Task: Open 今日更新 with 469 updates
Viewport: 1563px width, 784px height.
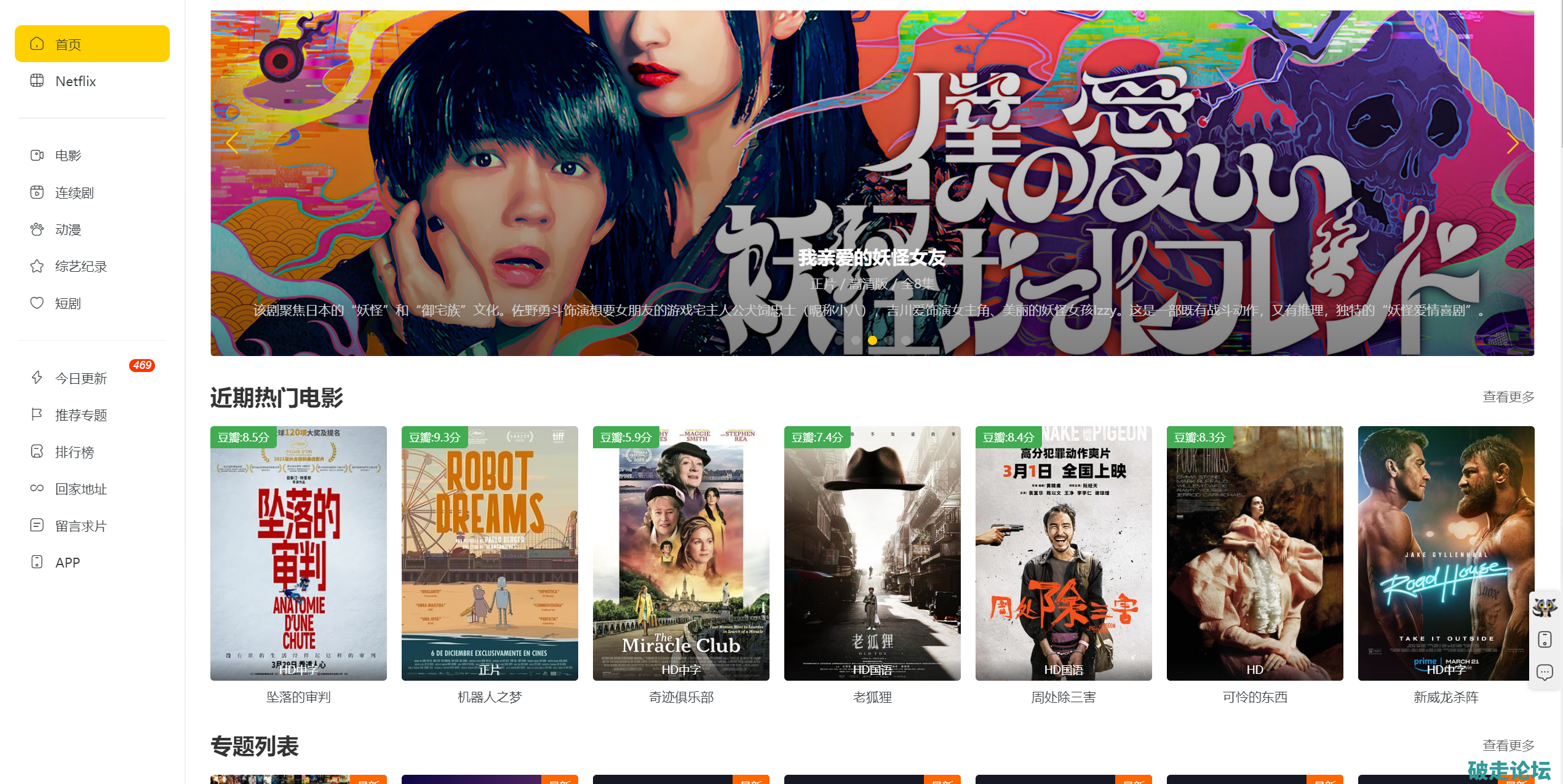Action: click(81, 378)
